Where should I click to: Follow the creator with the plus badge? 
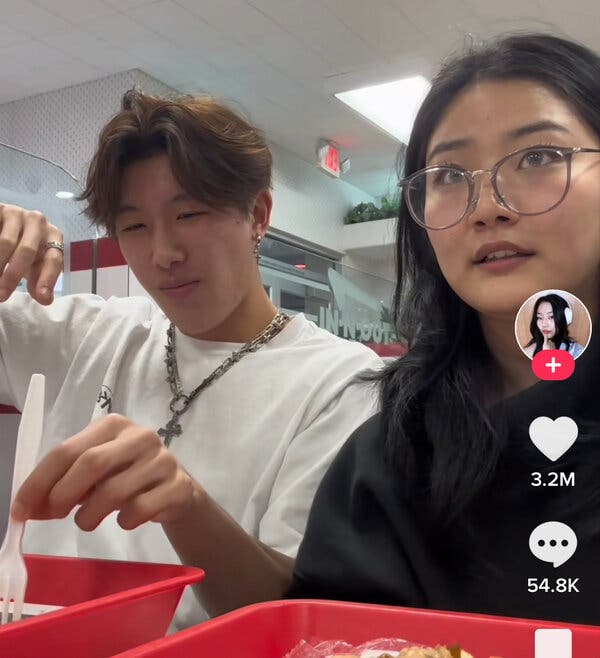pos(553,365)
